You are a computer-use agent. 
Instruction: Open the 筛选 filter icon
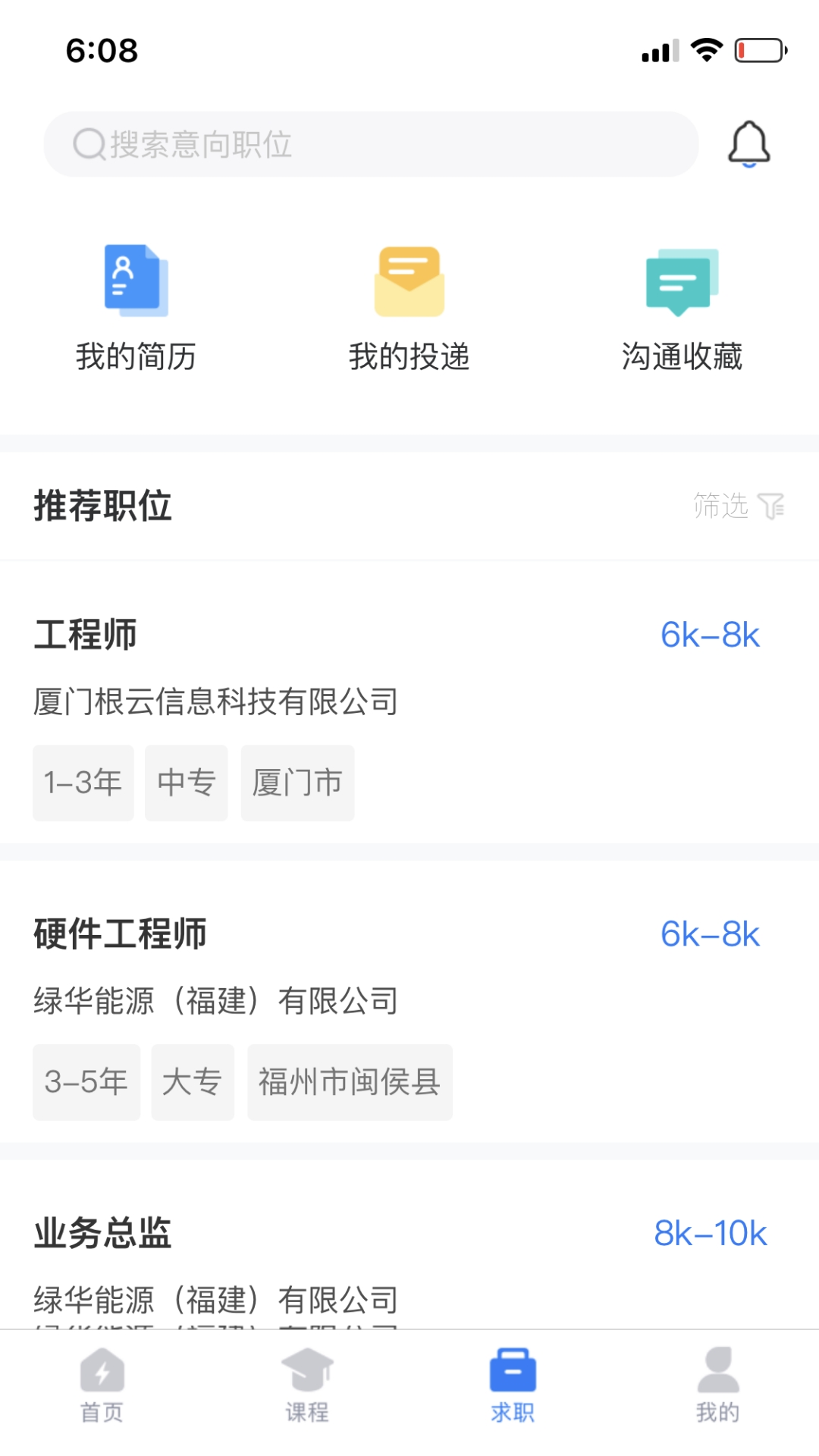(773, 504)
